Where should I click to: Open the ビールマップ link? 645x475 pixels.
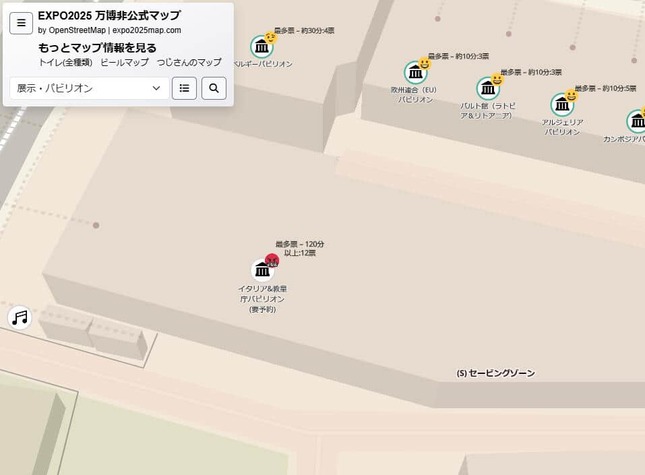click(124, 62)
